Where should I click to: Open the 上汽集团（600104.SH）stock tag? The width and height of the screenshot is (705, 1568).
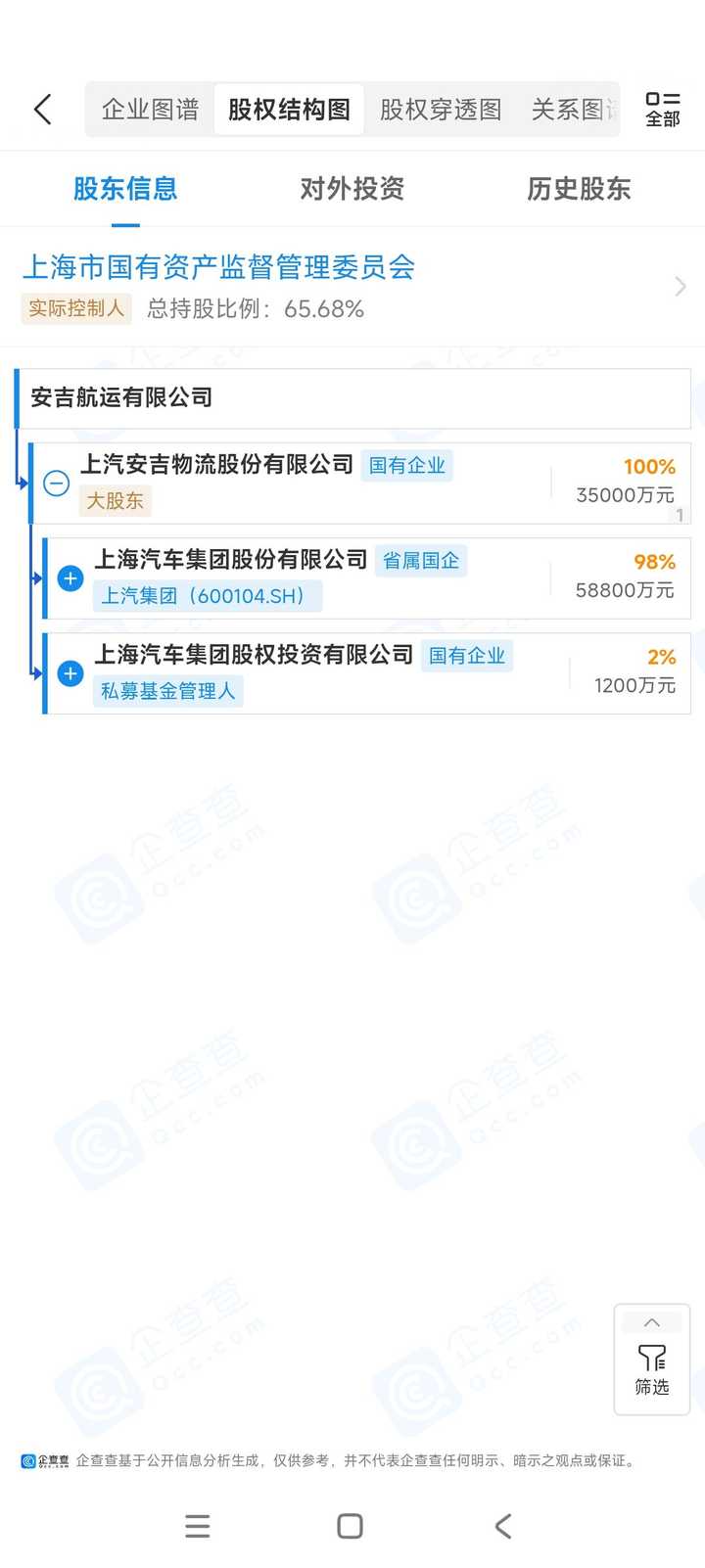tap(208, 596)
